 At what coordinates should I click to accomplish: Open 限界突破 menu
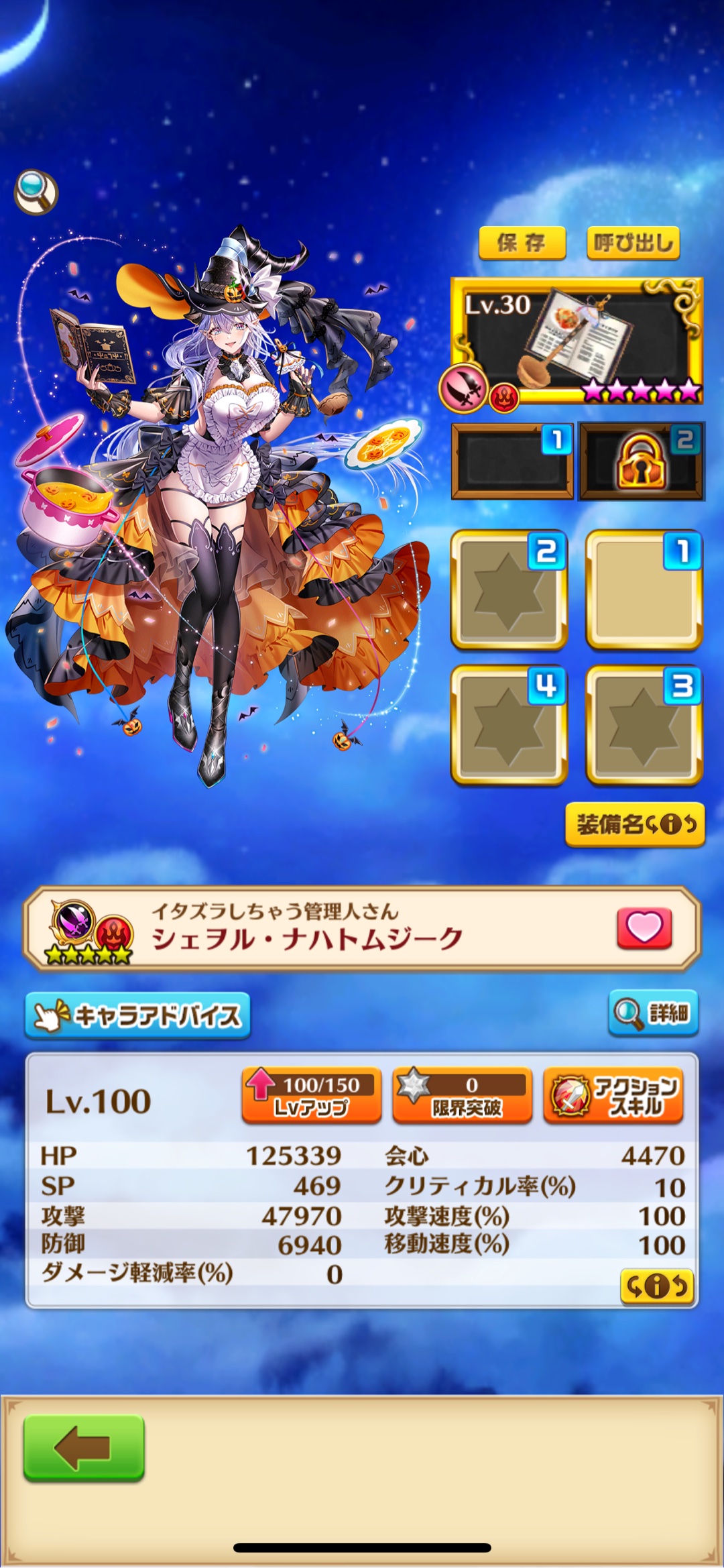click(462, 1095)
